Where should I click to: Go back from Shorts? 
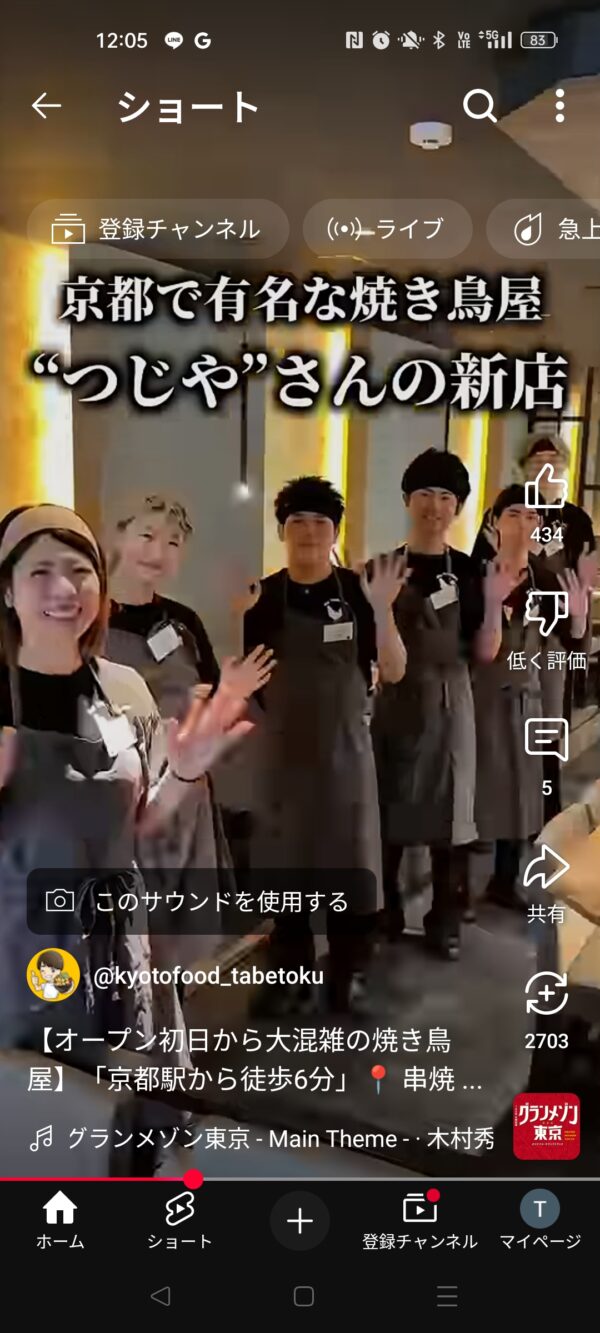(x=46, y=106)
